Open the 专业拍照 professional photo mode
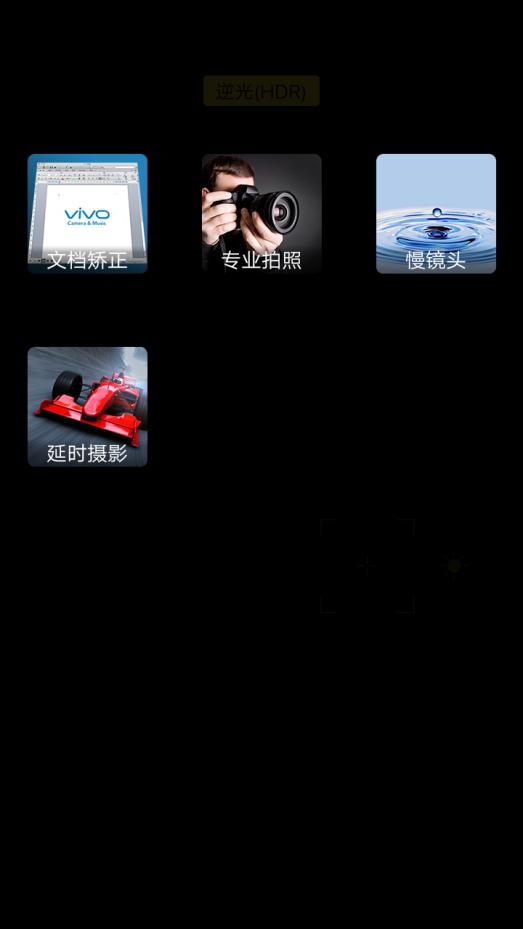 click(262, 214)
